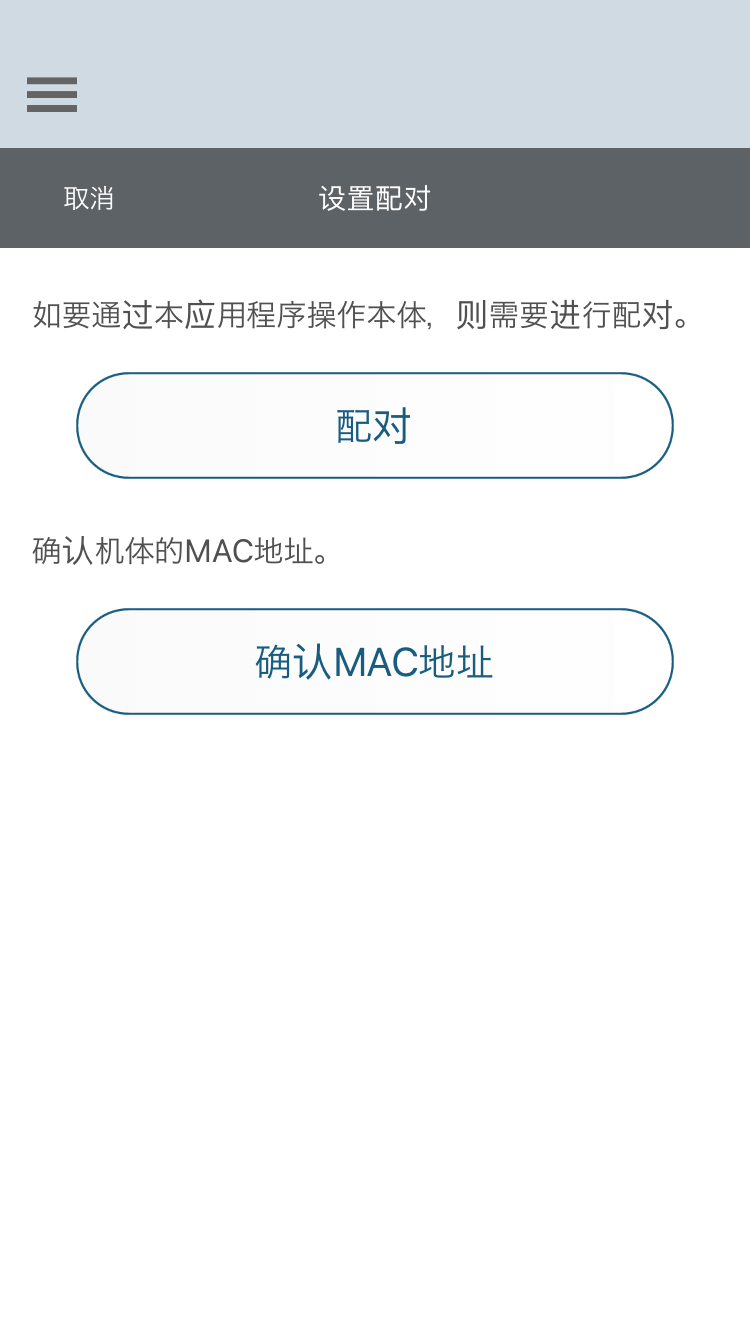Tap 取消 to cancel pairing setup
750x1334 pixels.
click(89, 198)
